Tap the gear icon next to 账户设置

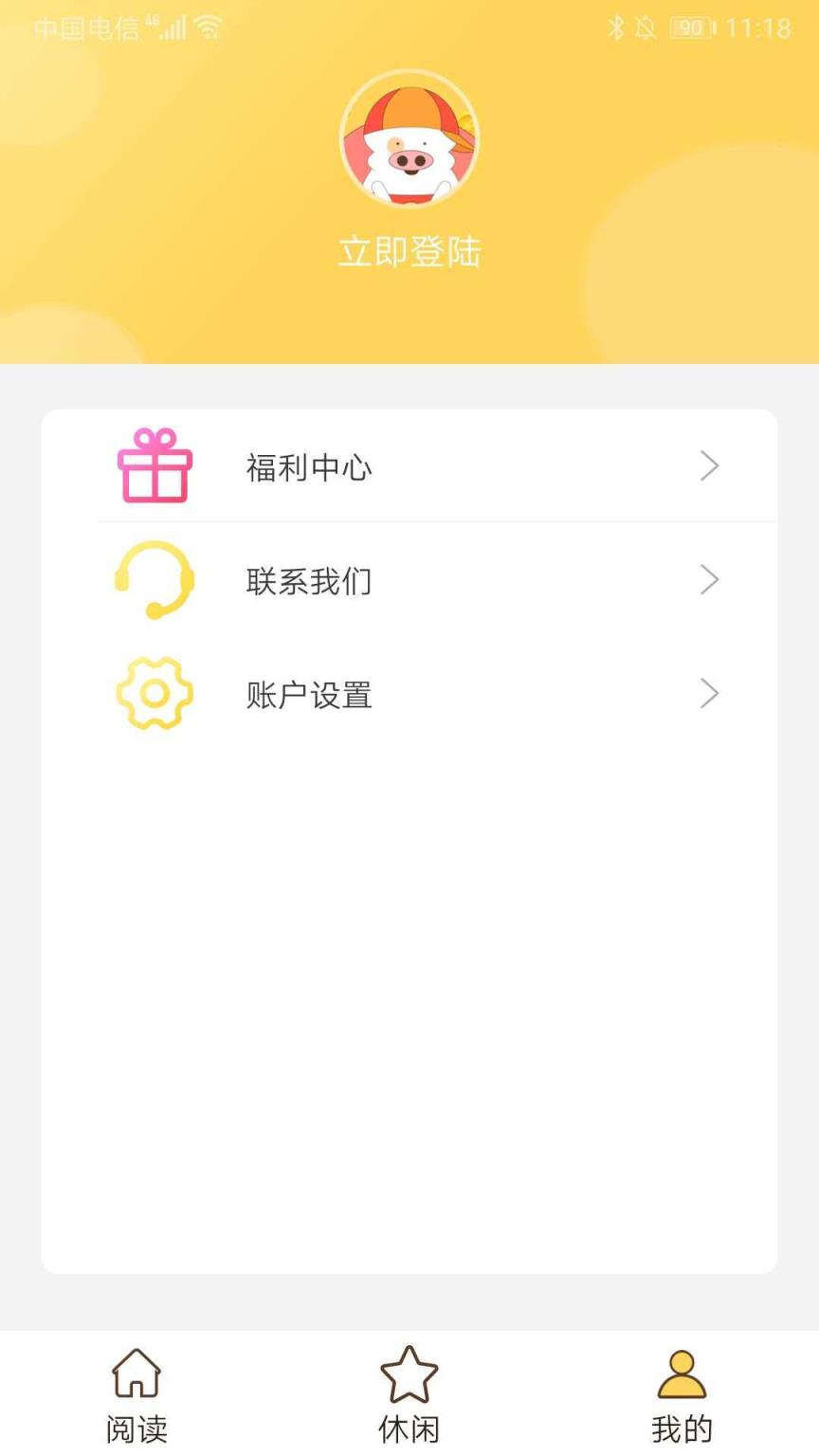coord(155,694)
